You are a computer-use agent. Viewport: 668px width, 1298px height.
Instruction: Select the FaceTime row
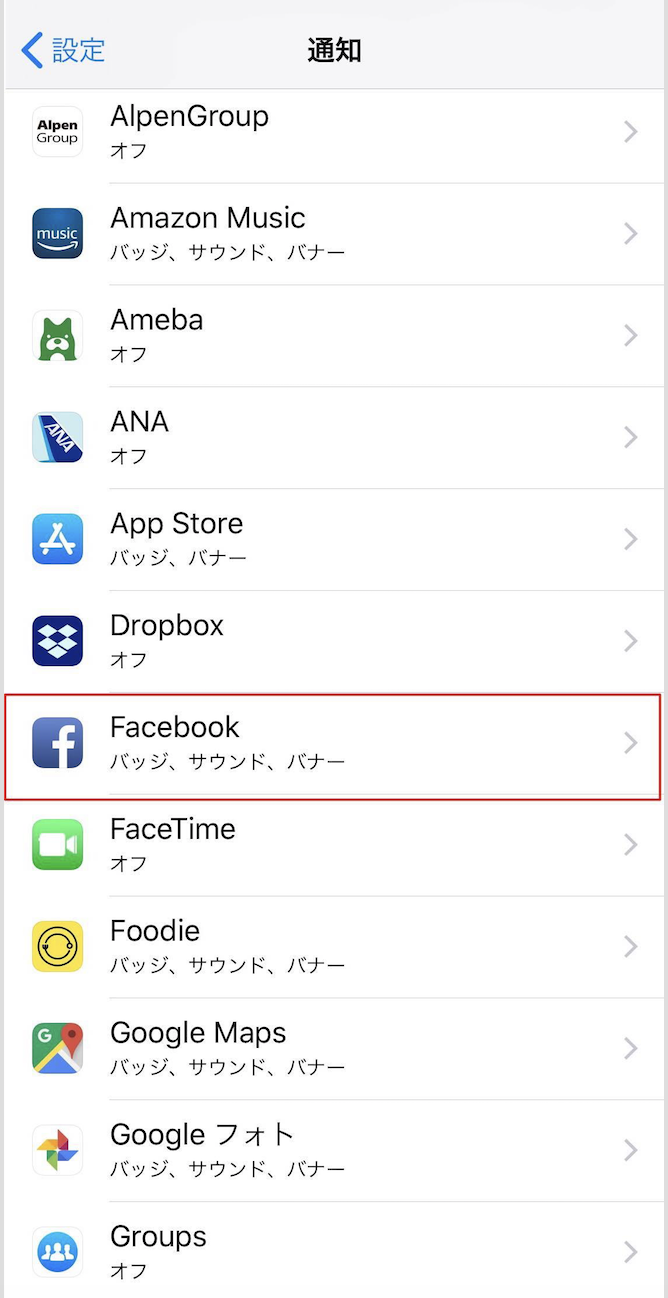pyautogui.click(x=334, y=846)
